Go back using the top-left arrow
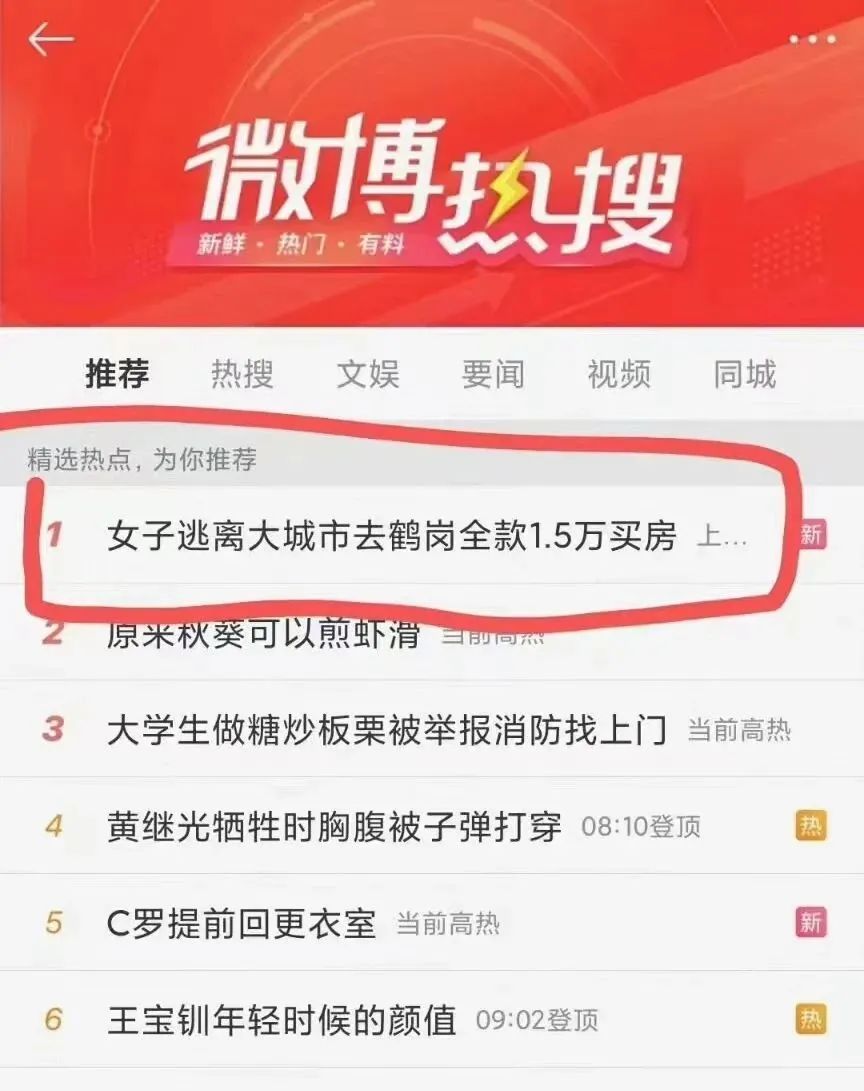 point(50,40)
